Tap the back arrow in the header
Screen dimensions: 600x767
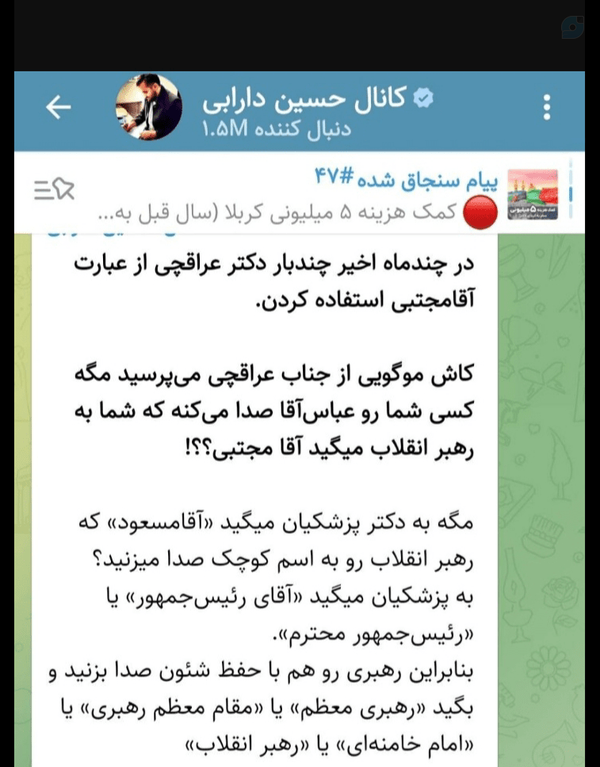(x=58, y=107)
